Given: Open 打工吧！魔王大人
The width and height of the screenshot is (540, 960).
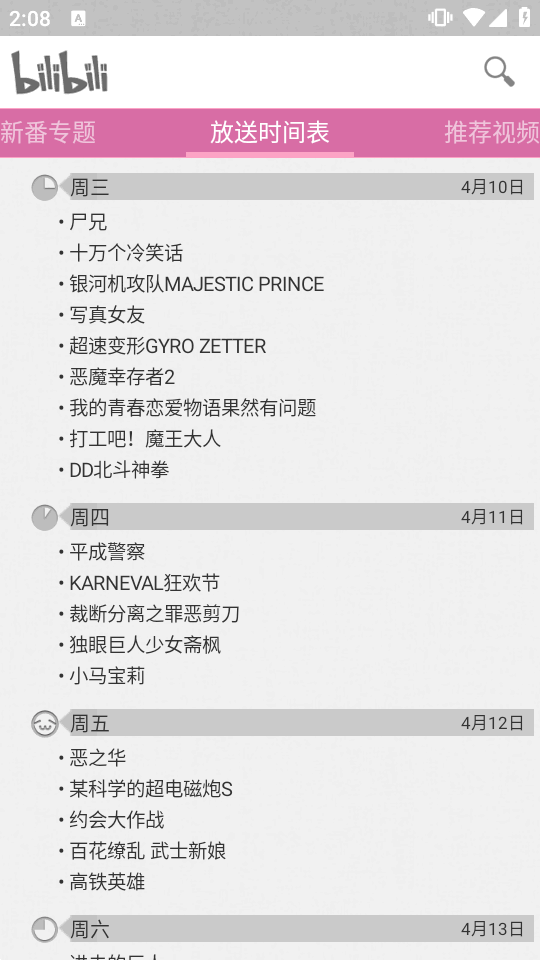Looking at the screenshot, I should pos(145,439).
